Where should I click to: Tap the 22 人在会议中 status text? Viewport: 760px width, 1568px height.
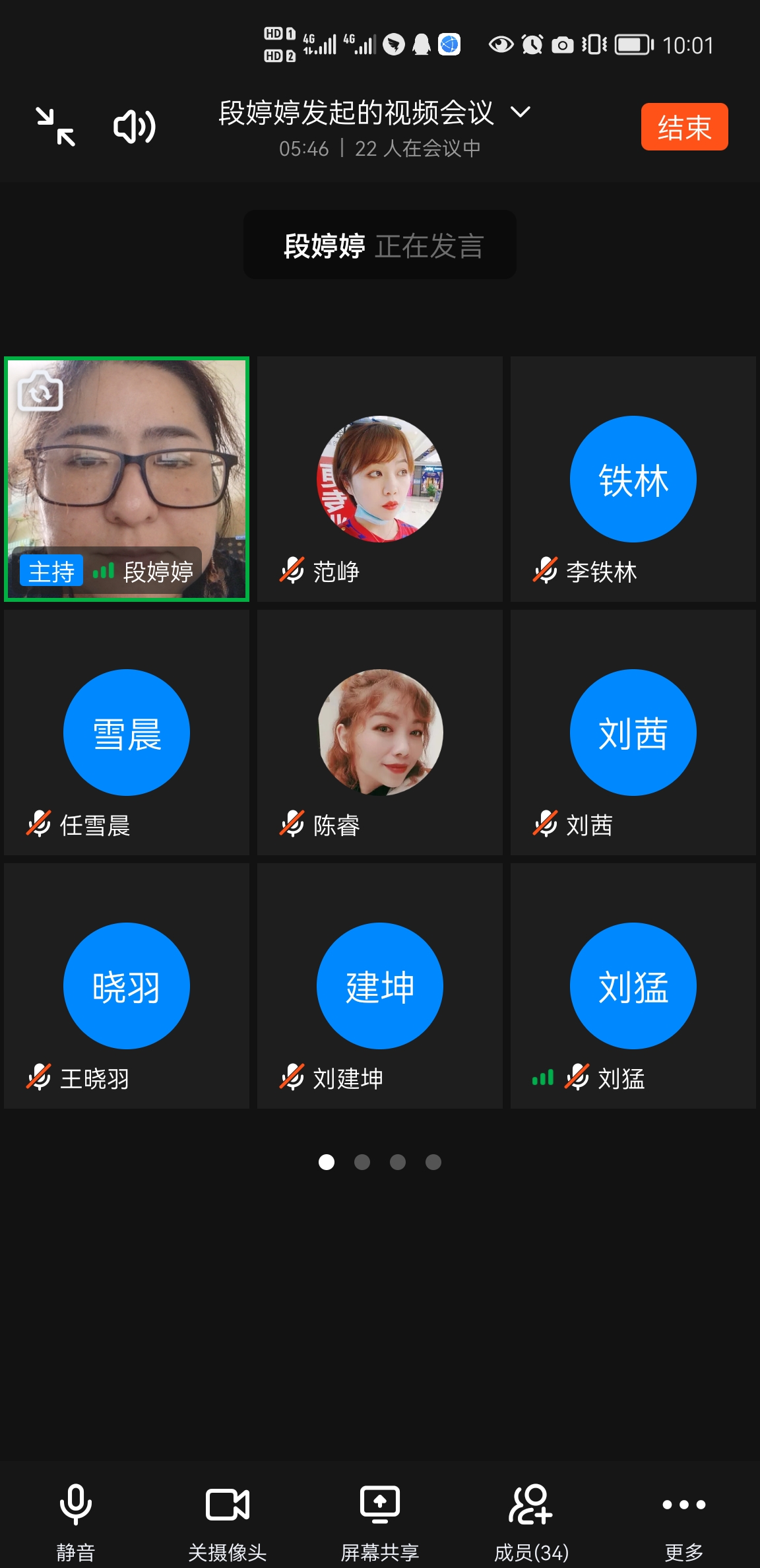[418, 148]
